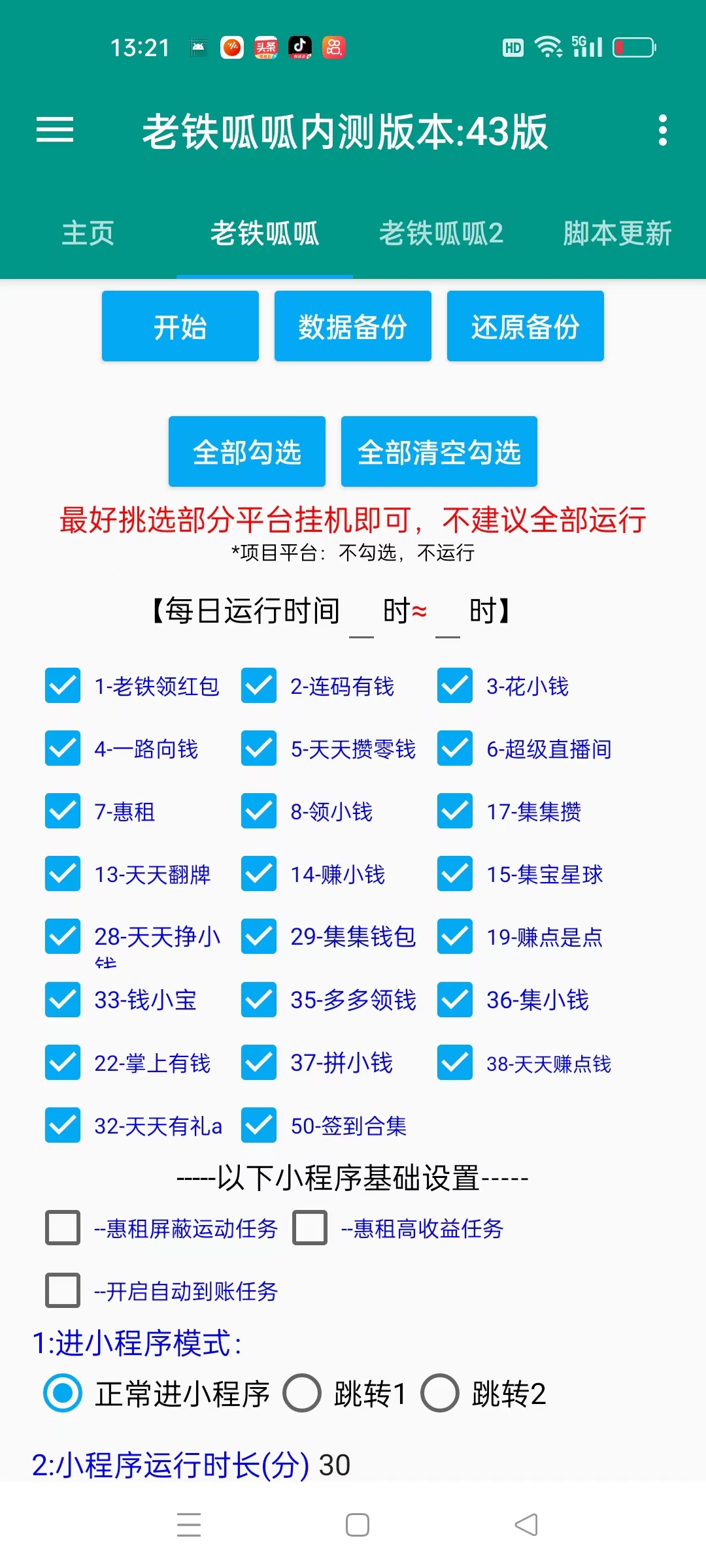Select the 跳转1 radio option
This screenshot has width=706, height=1568.
tap(302, 1393)
